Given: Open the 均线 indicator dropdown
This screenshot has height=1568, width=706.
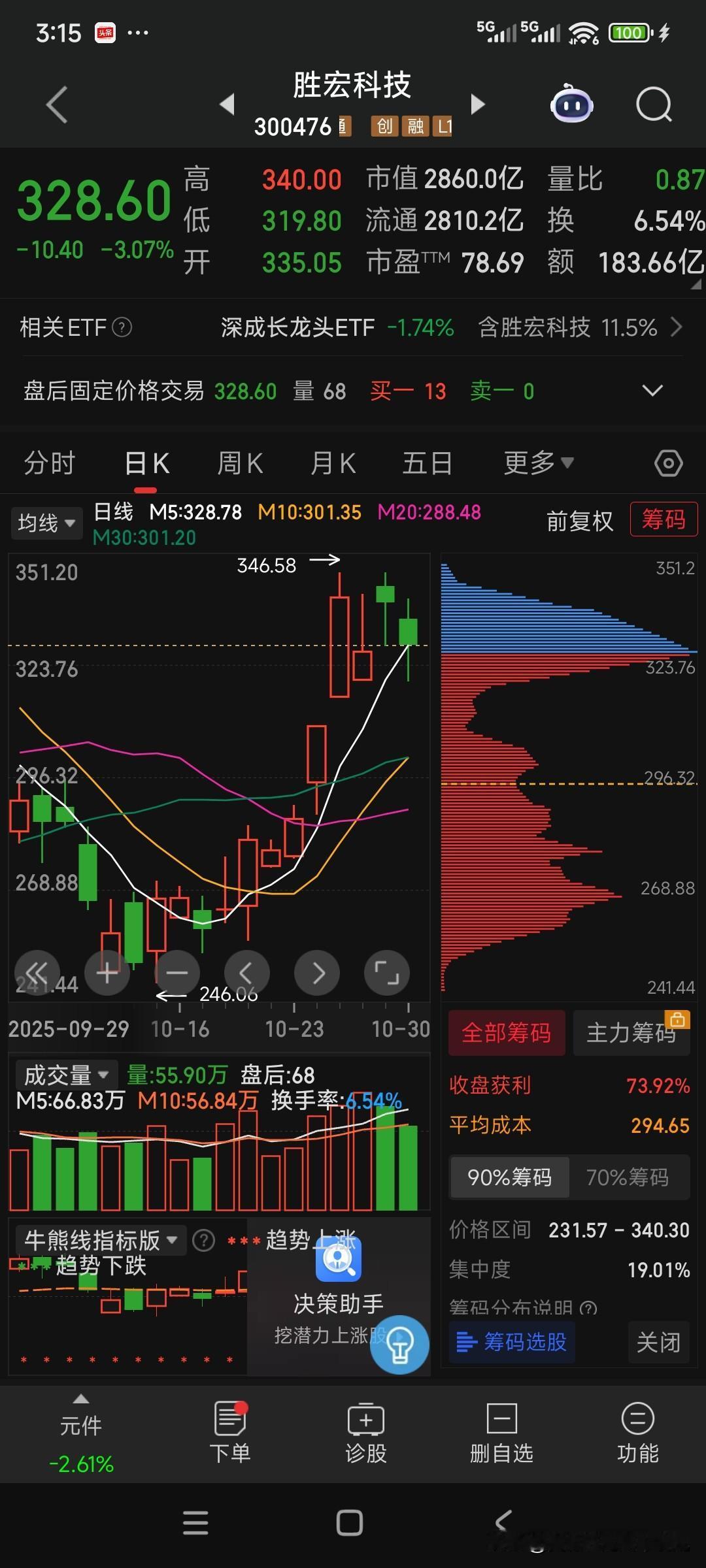Looking at the screenshot, I should pos(46,523).
